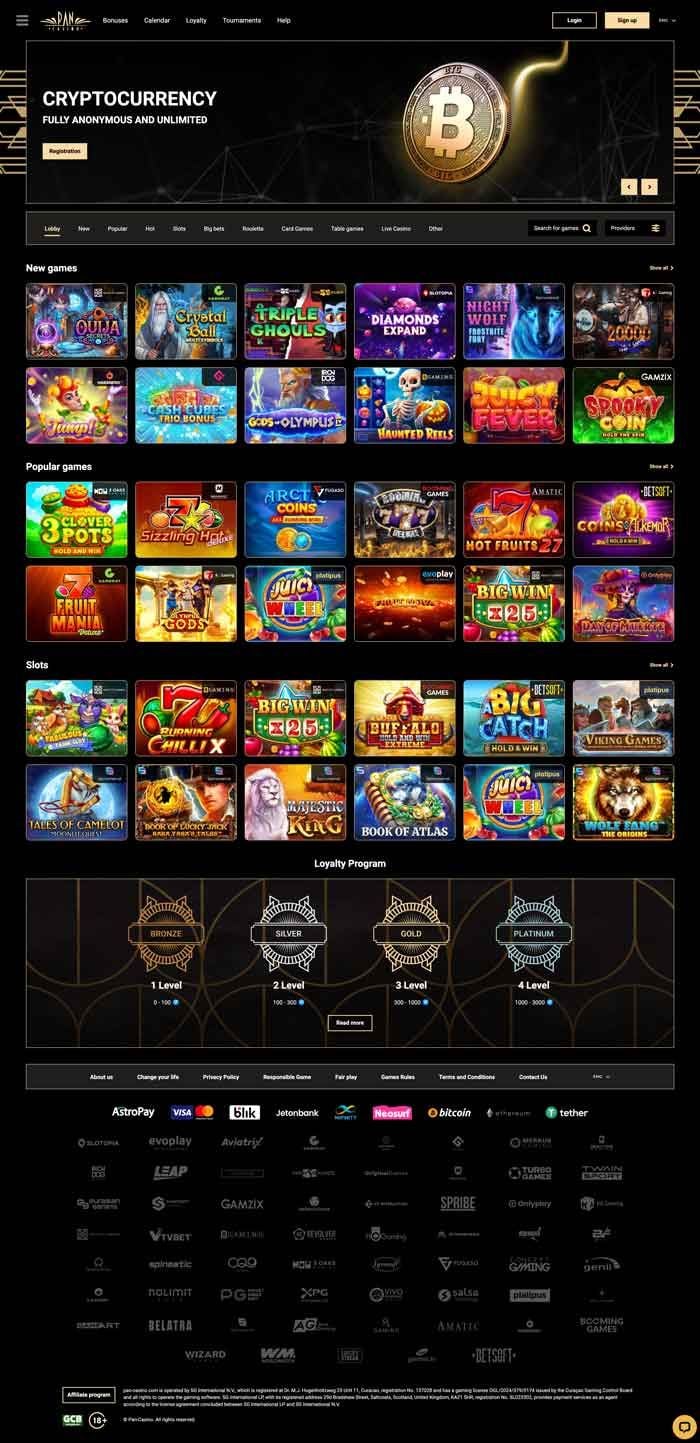Tap Read more in Loyalty Program
The height and width of the screenshot is (1443, 700).
(350, 1022)
